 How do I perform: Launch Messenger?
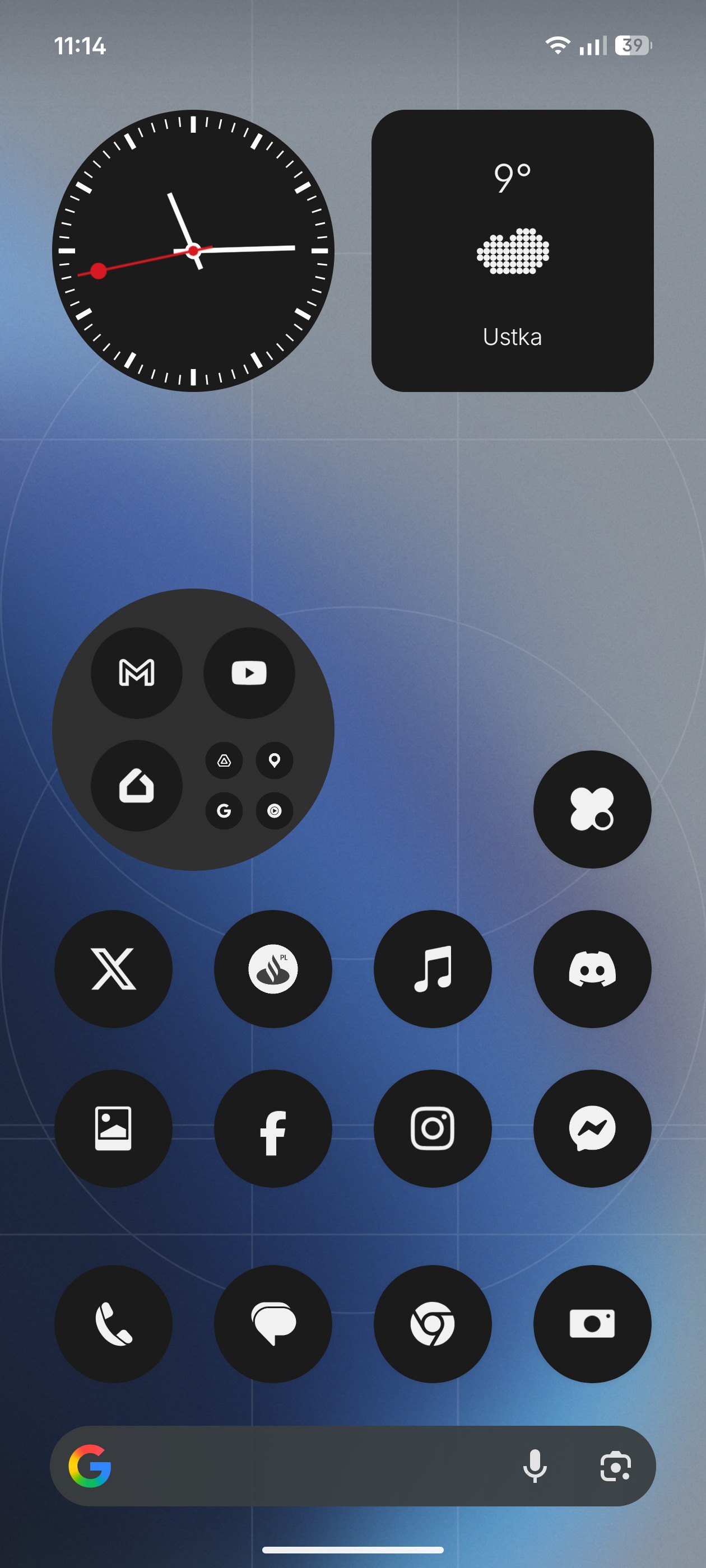[592, 1128]
